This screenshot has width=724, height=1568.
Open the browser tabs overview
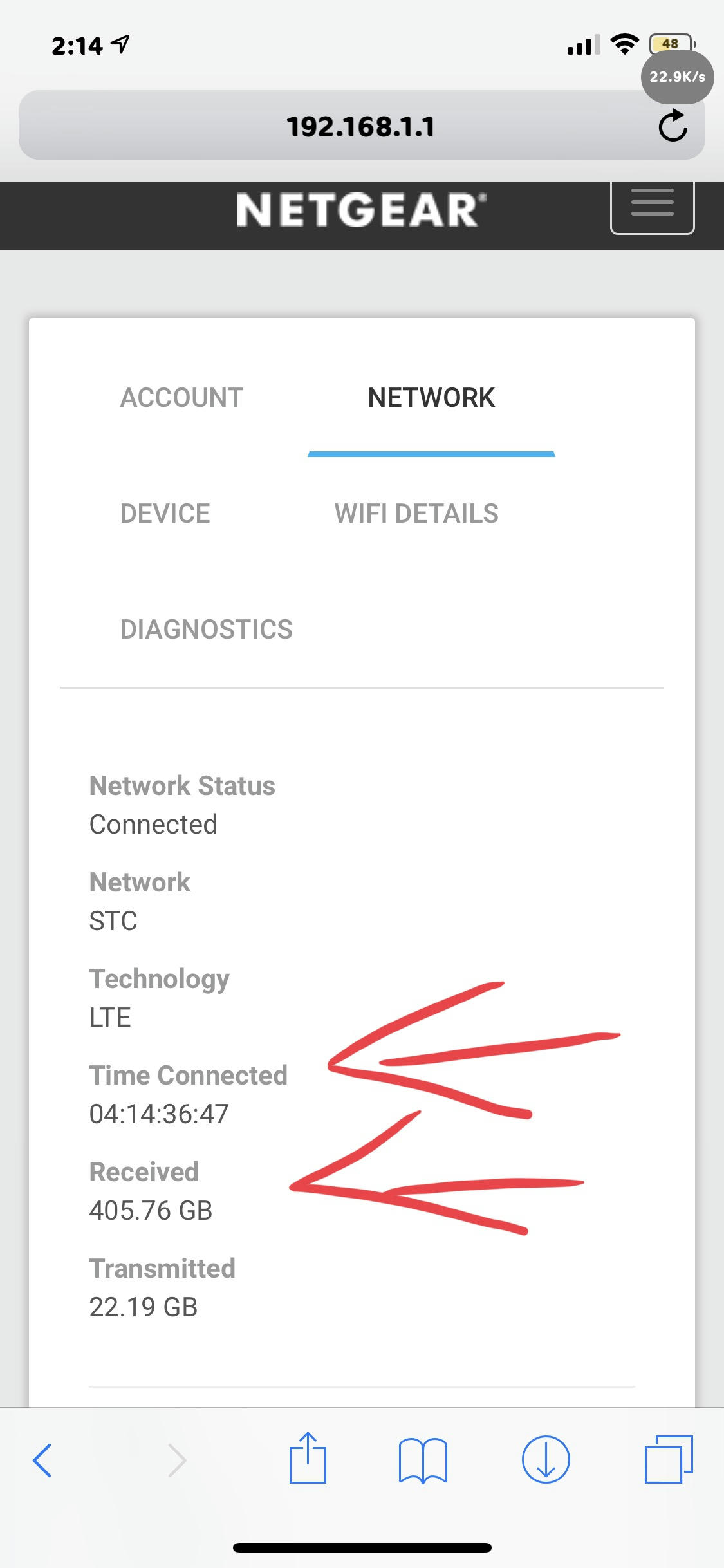click(x=669, y=1460)
